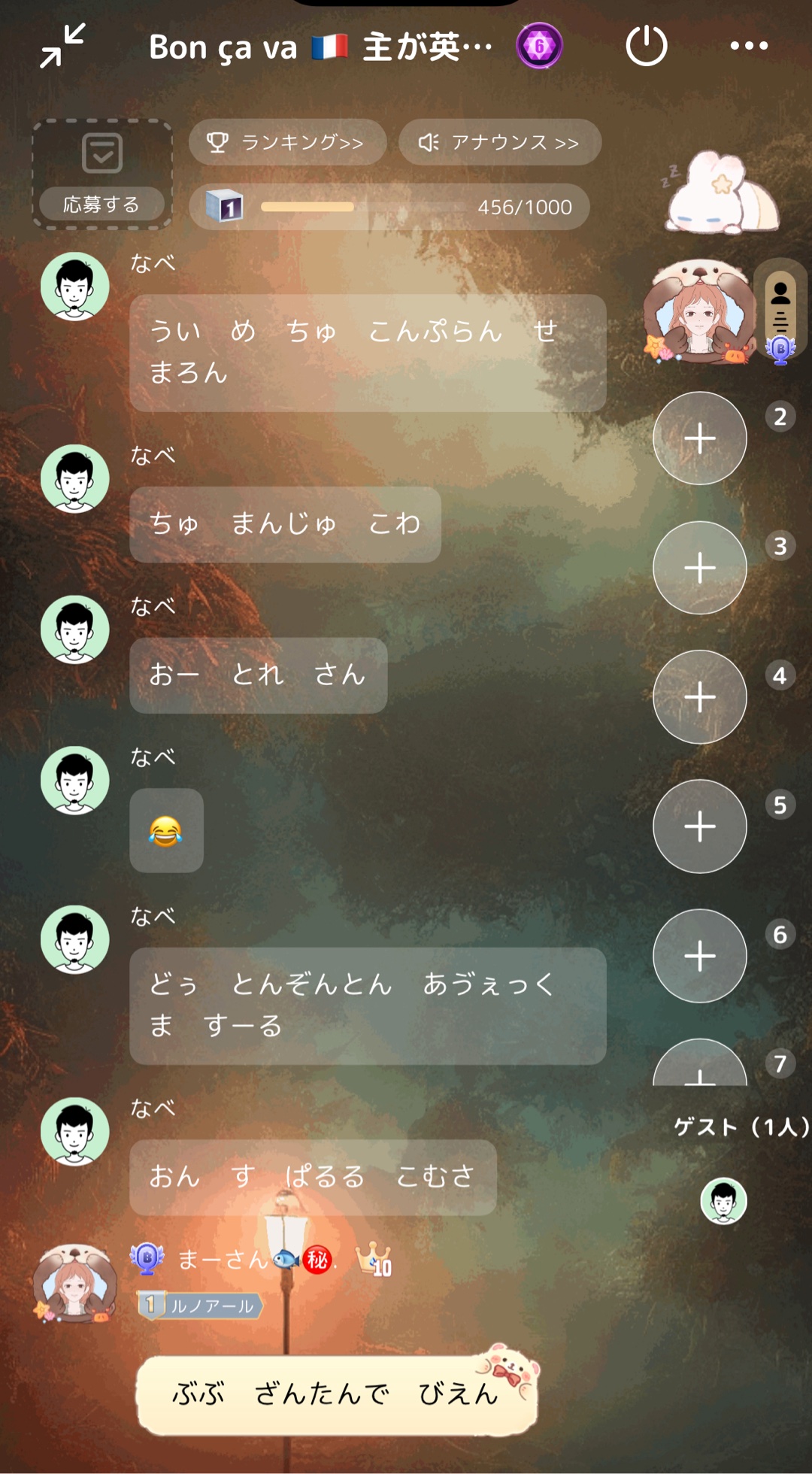Join empty mic seat number 2

pyautogui.click(x=699, y=438)
